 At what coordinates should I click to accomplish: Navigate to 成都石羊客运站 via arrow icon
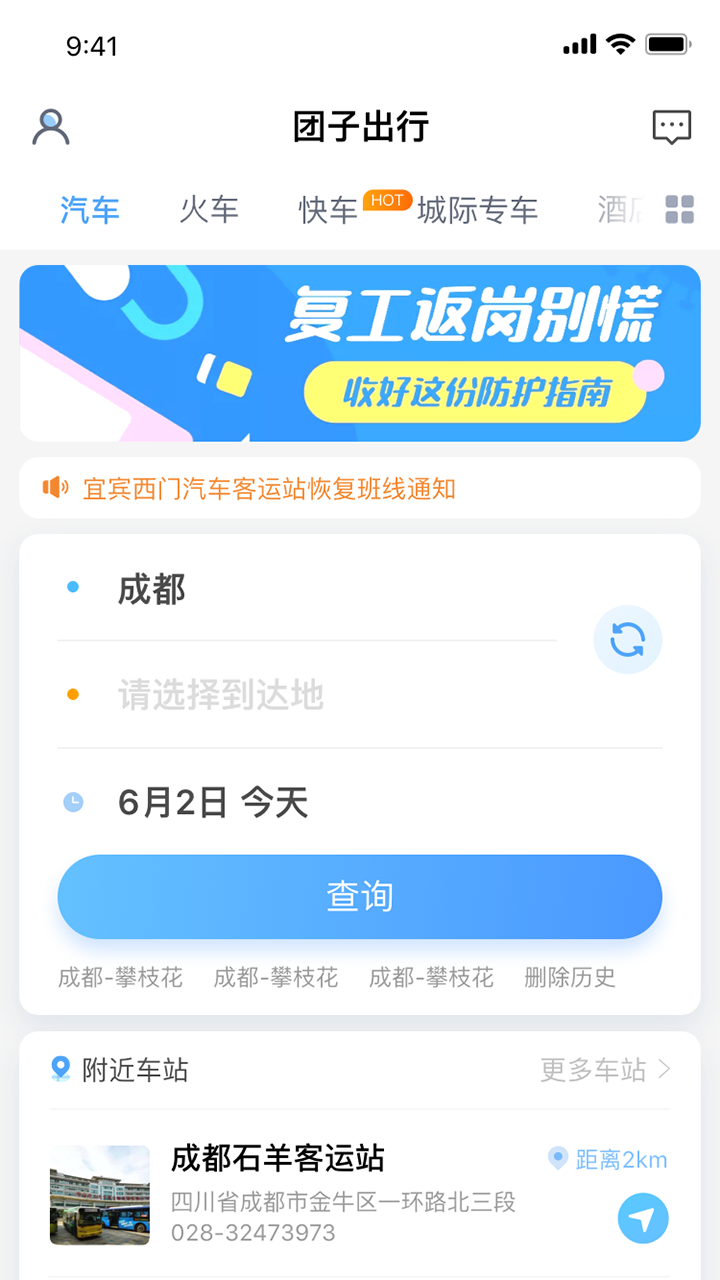(x=642, y=1219)
